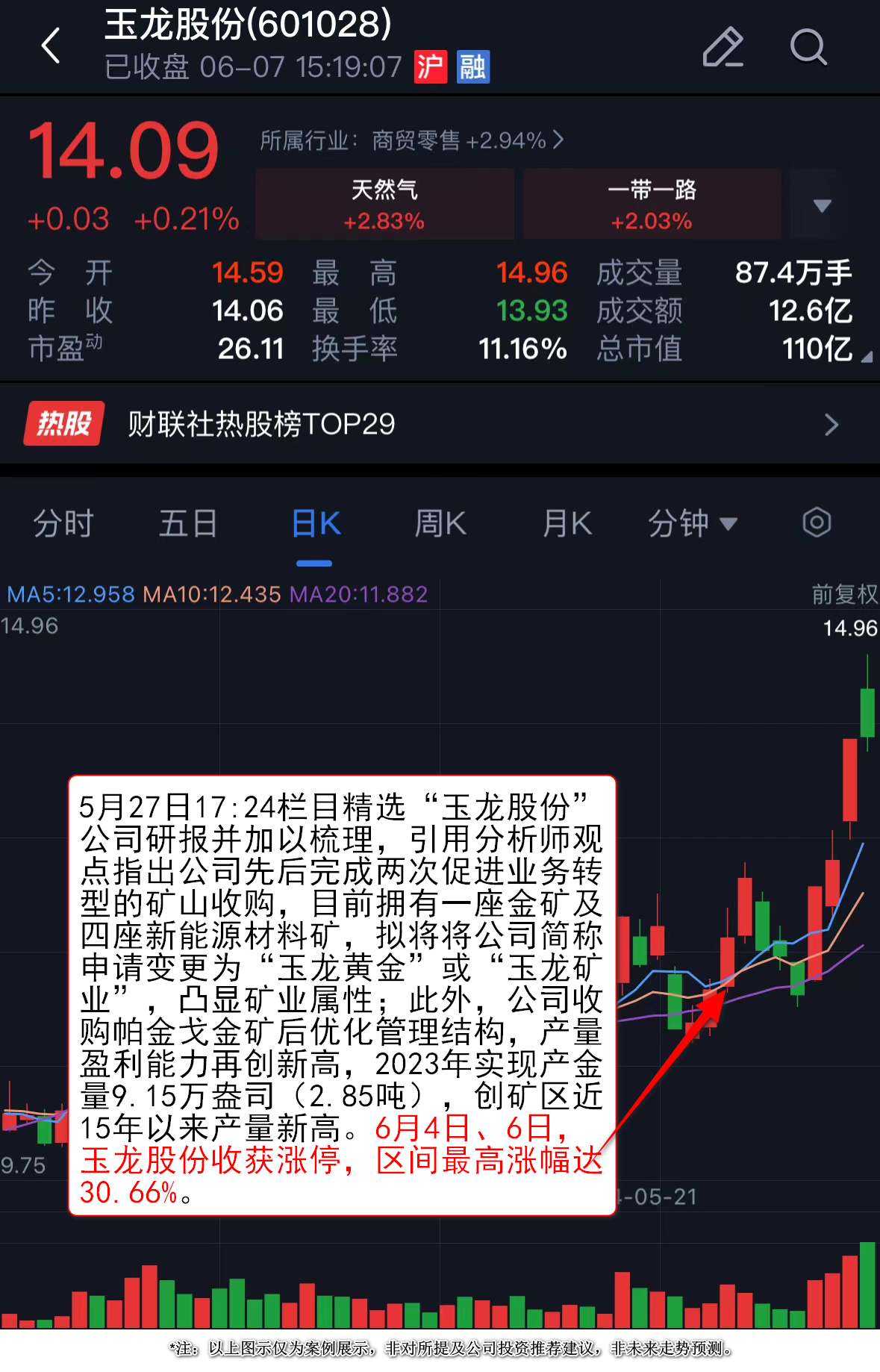Select the 日K chart tab

[x=315, y=523]
